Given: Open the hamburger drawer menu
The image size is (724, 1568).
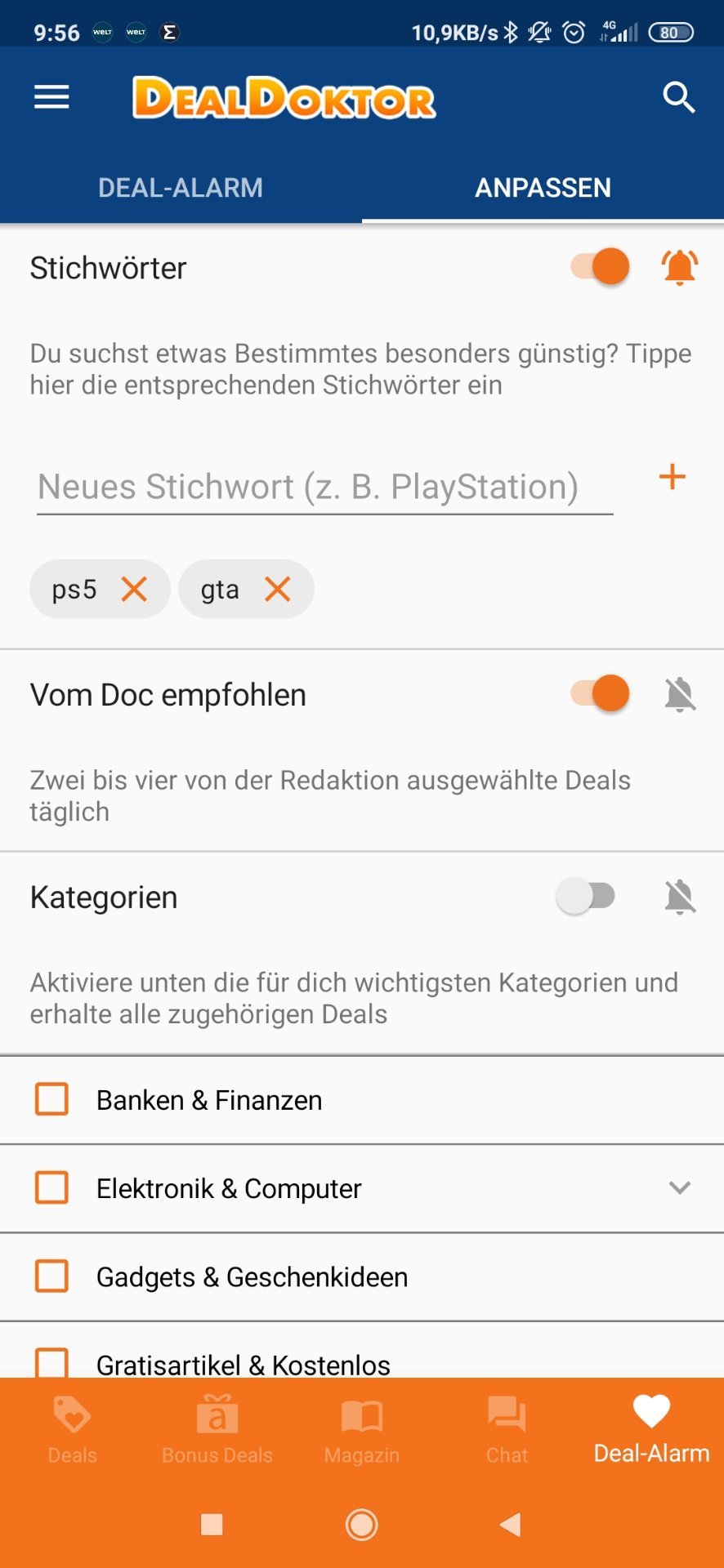Looking at the screenshot, I should tap(51, 98).
